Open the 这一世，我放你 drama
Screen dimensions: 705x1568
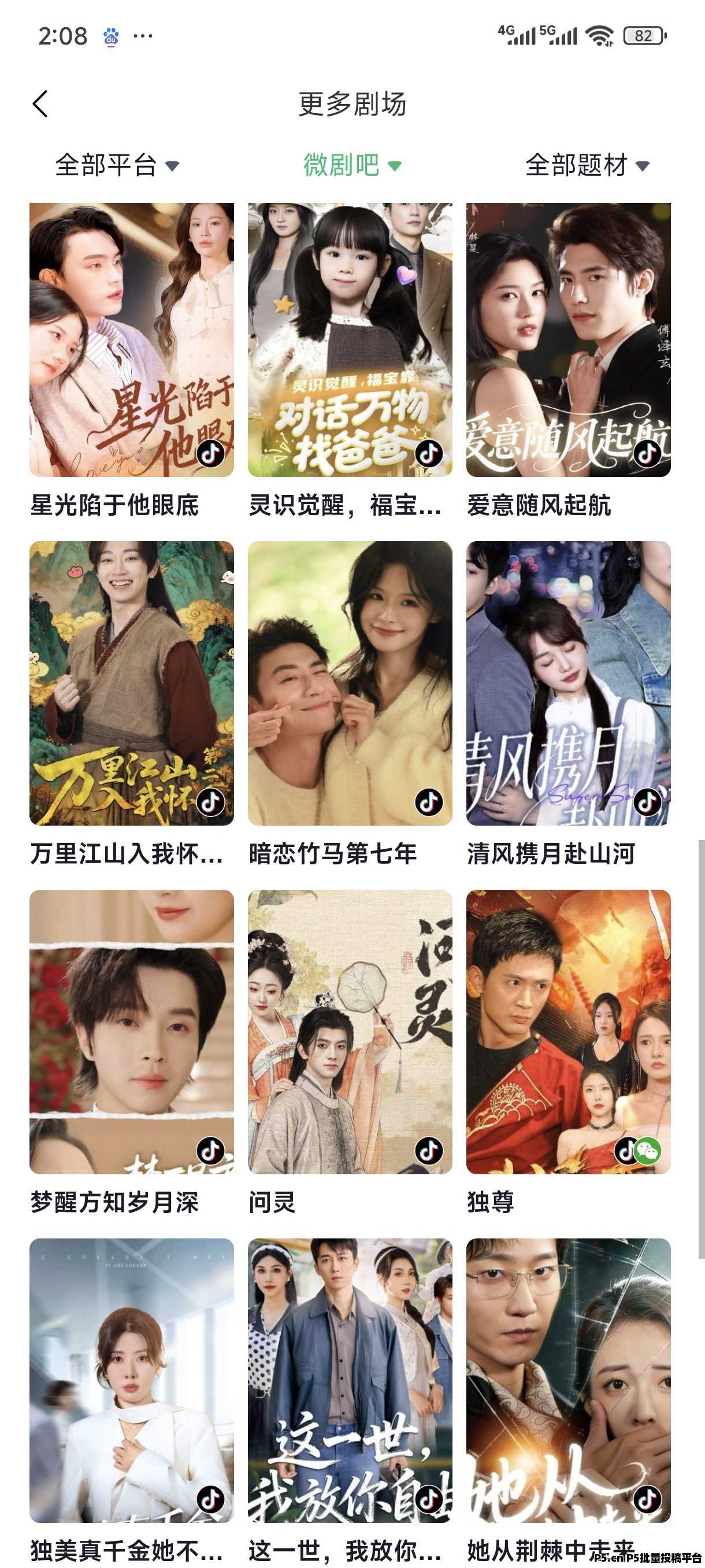click(350, 1380)
